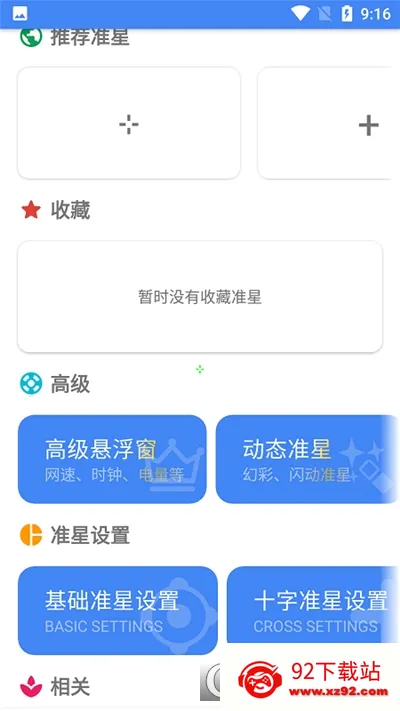This screenshot has height=711, width=400.
Task: Open 基础准星设置 basic settings
Action: pyautogui.click(x=117, y=610)
